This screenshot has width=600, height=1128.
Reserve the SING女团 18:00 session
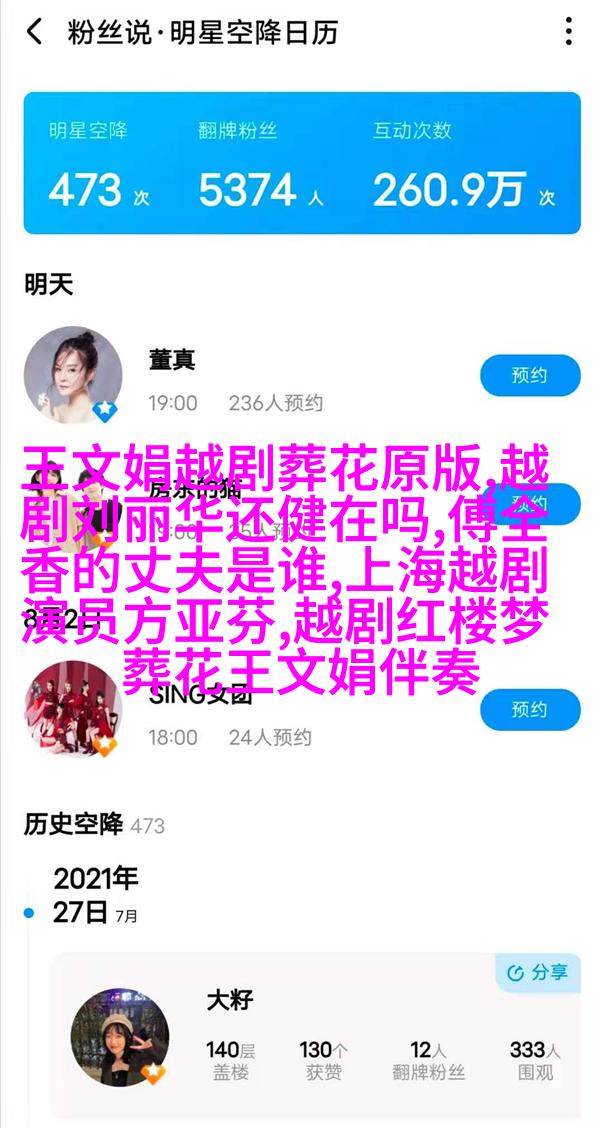coord(530,710)
